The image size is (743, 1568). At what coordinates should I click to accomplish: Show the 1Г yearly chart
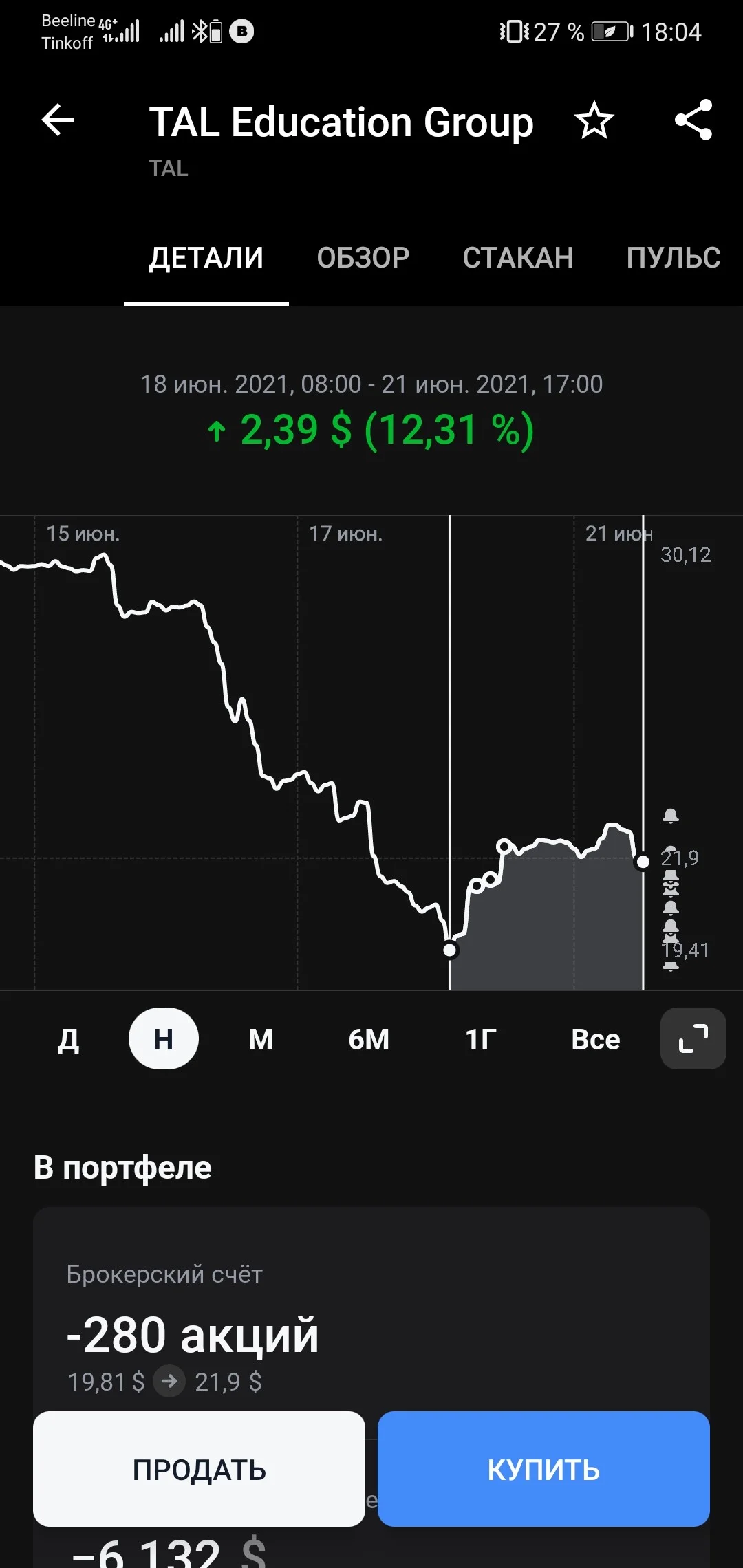click(x=480, y=1039)
